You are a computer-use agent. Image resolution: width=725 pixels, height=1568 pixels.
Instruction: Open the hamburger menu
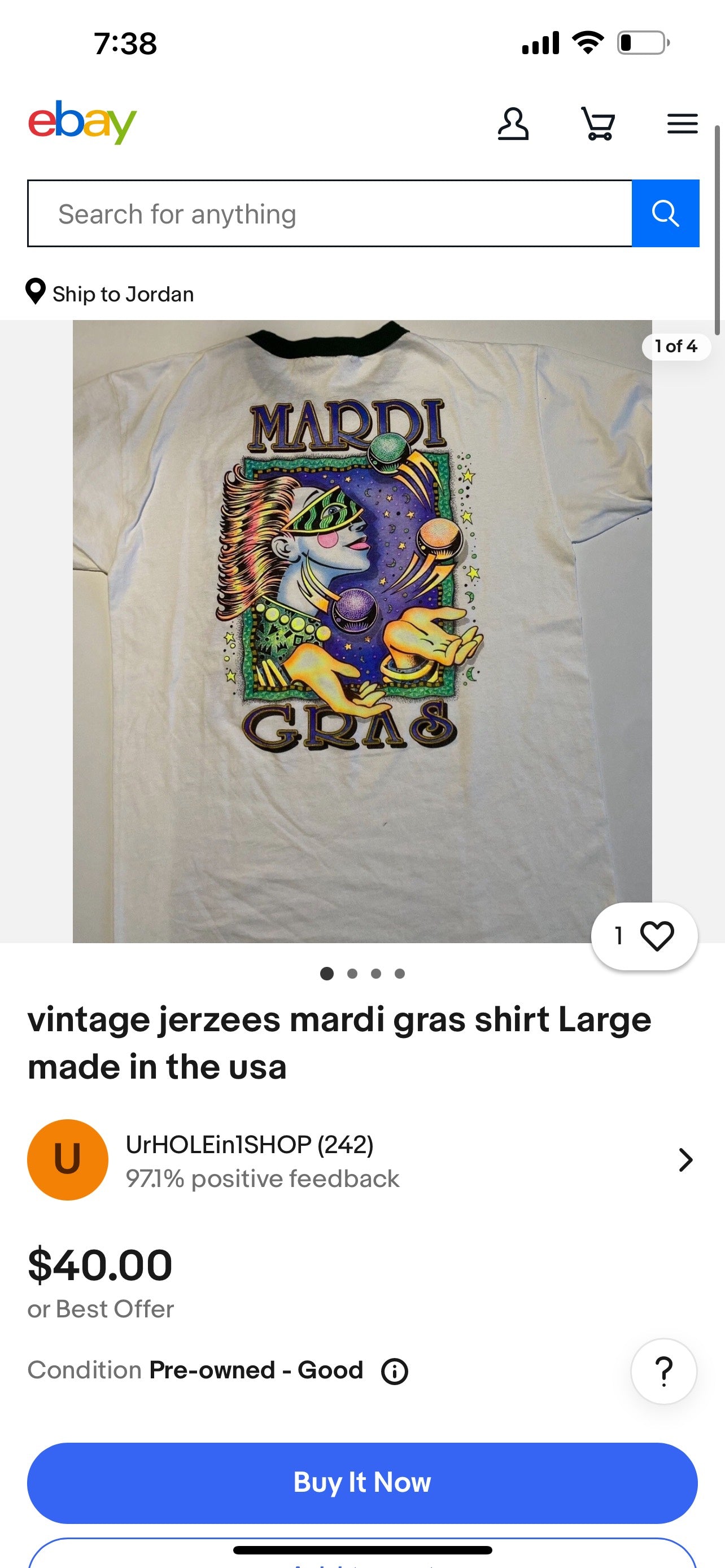click(682, 124)
